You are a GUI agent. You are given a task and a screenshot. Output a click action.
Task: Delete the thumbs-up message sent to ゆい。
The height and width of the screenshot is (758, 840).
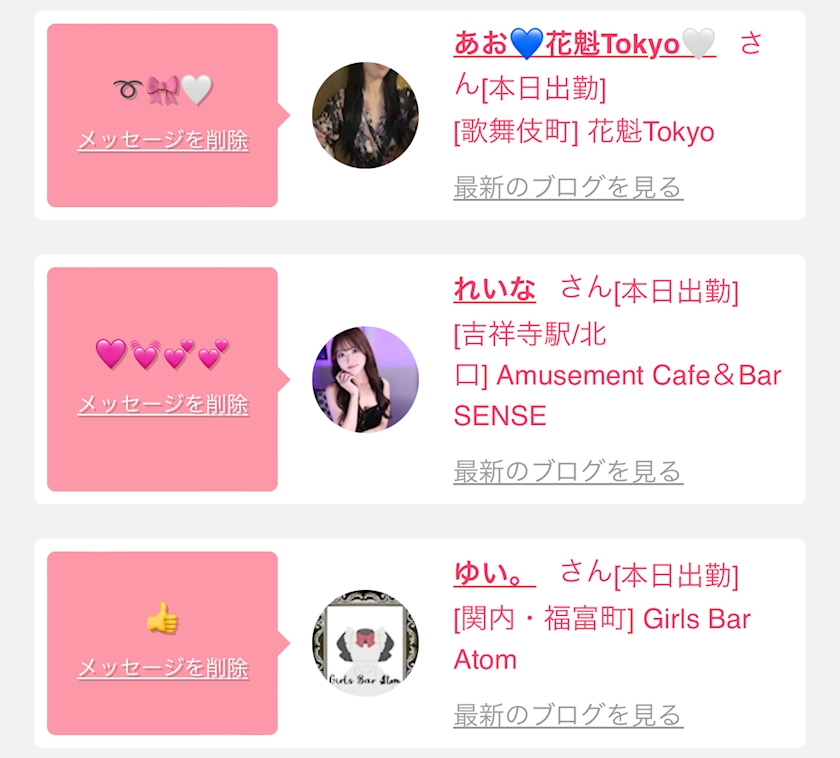click(163, 668)
